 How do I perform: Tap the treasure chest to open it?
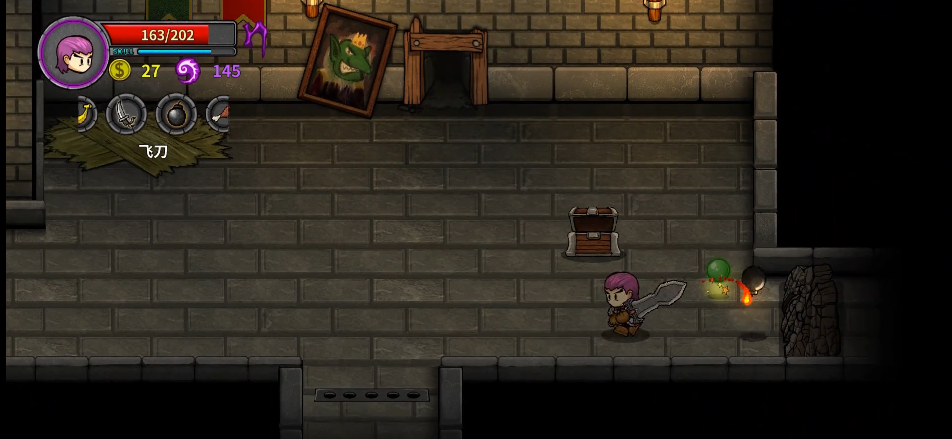pyautogui.click(x=593, y=232)
